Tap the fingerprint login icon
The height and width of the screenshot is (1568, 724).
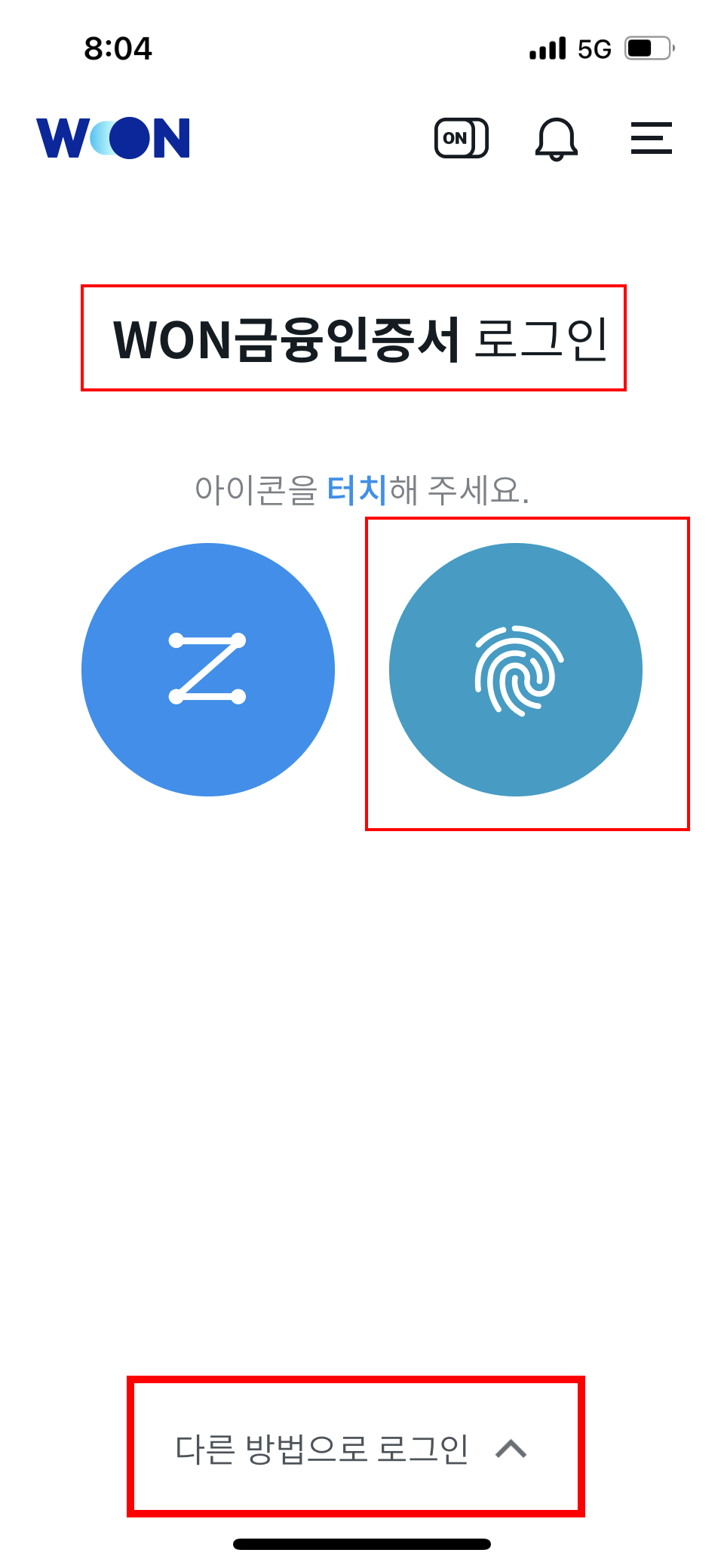(516, 670)
